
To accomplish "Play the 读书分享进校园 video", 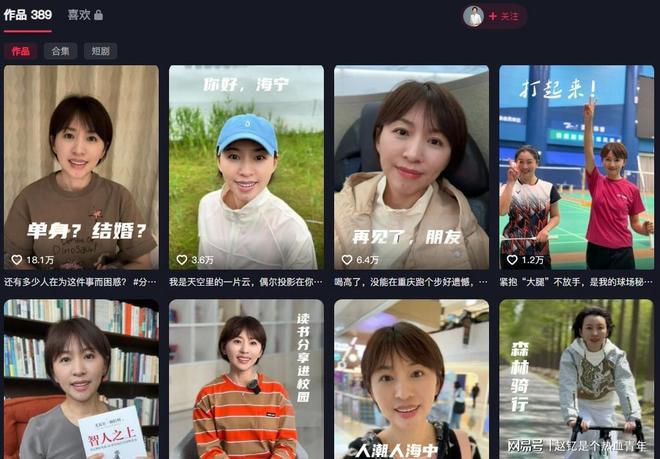I will (246, 380).
